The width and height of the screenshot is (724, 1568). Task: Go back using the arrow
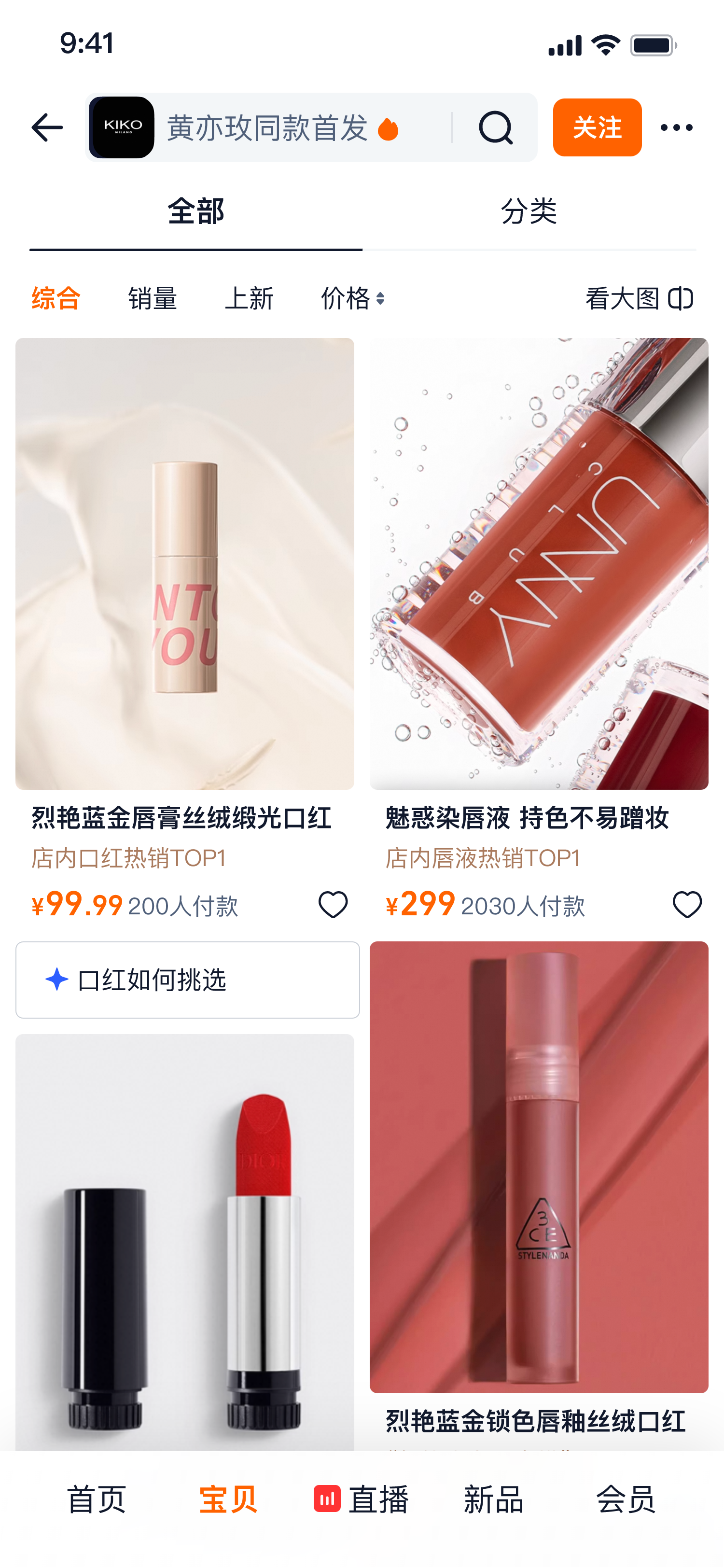[x=47, y=127]
